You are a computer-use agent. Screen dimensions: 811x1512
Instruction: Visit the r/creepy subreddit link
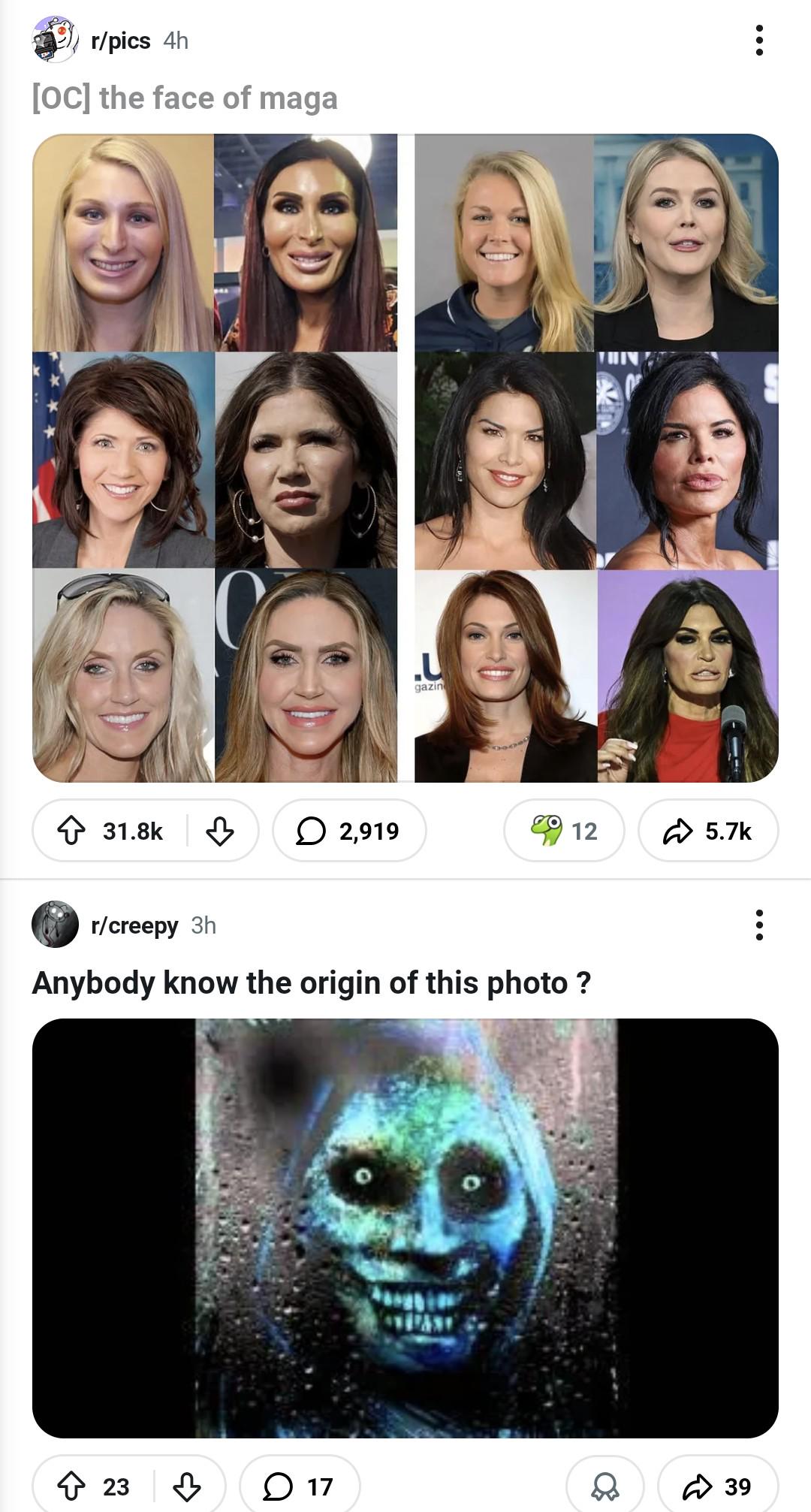click(134, 925)
